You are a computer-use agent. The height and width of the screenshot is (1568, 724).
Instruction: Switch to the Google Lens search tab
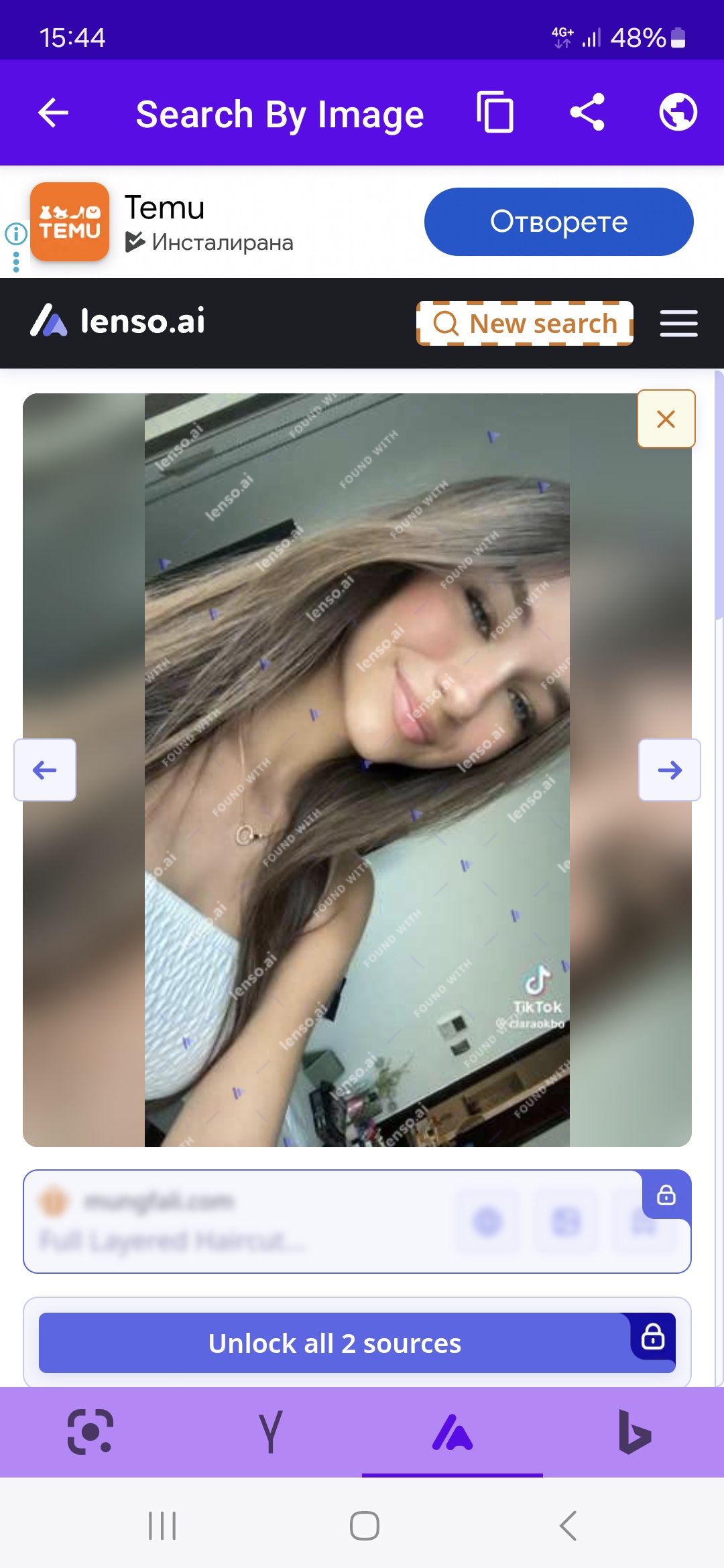[x=90, y=1432]
